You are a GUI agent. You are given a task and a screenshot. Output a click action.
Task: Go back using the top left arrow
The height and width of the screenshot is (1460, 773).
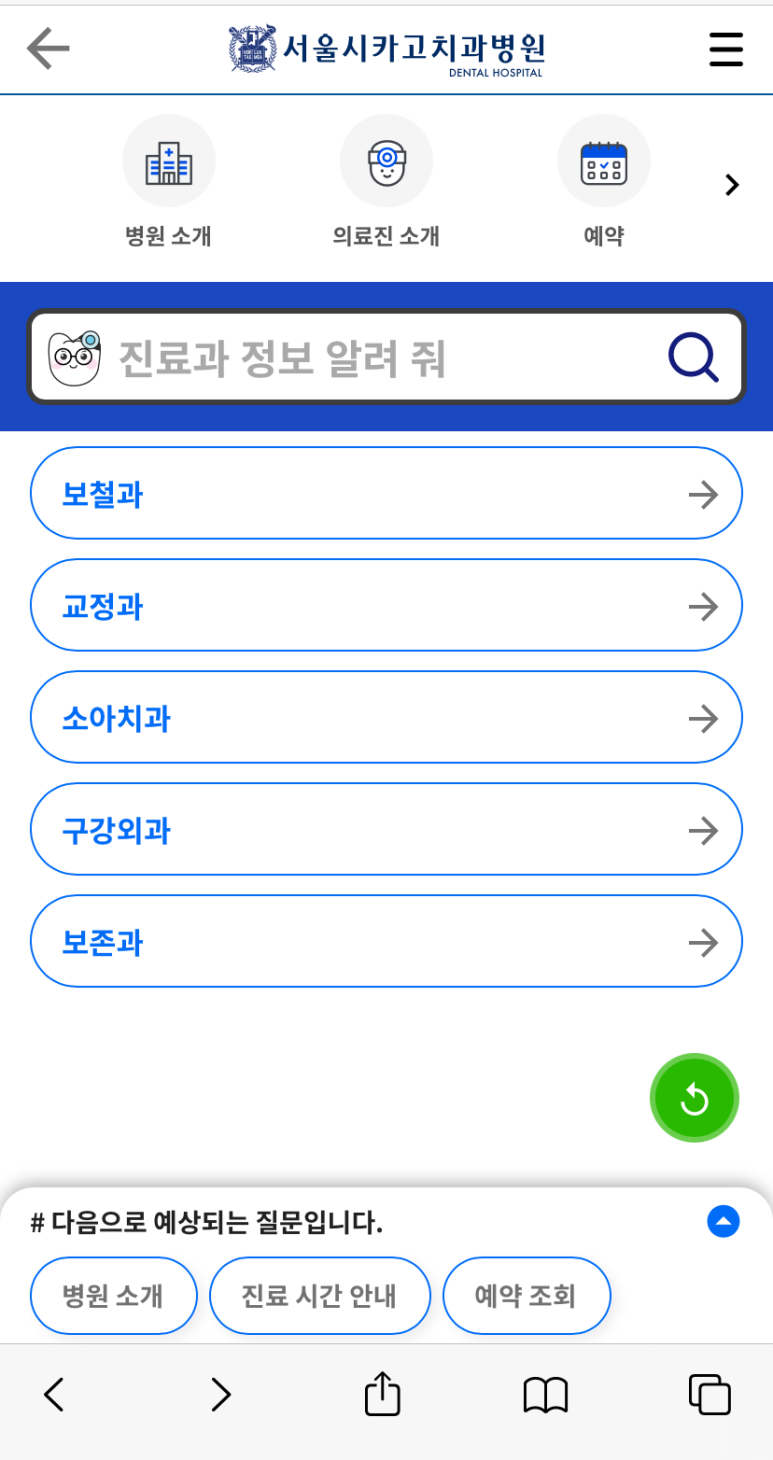point(48,48)
